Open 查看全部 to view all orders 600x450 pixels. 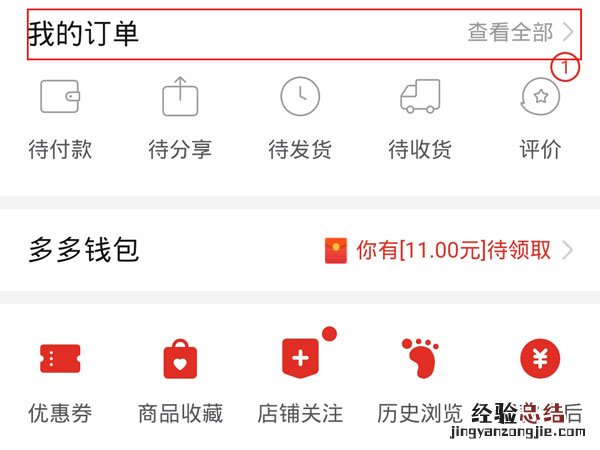click(x=519, y=33)
